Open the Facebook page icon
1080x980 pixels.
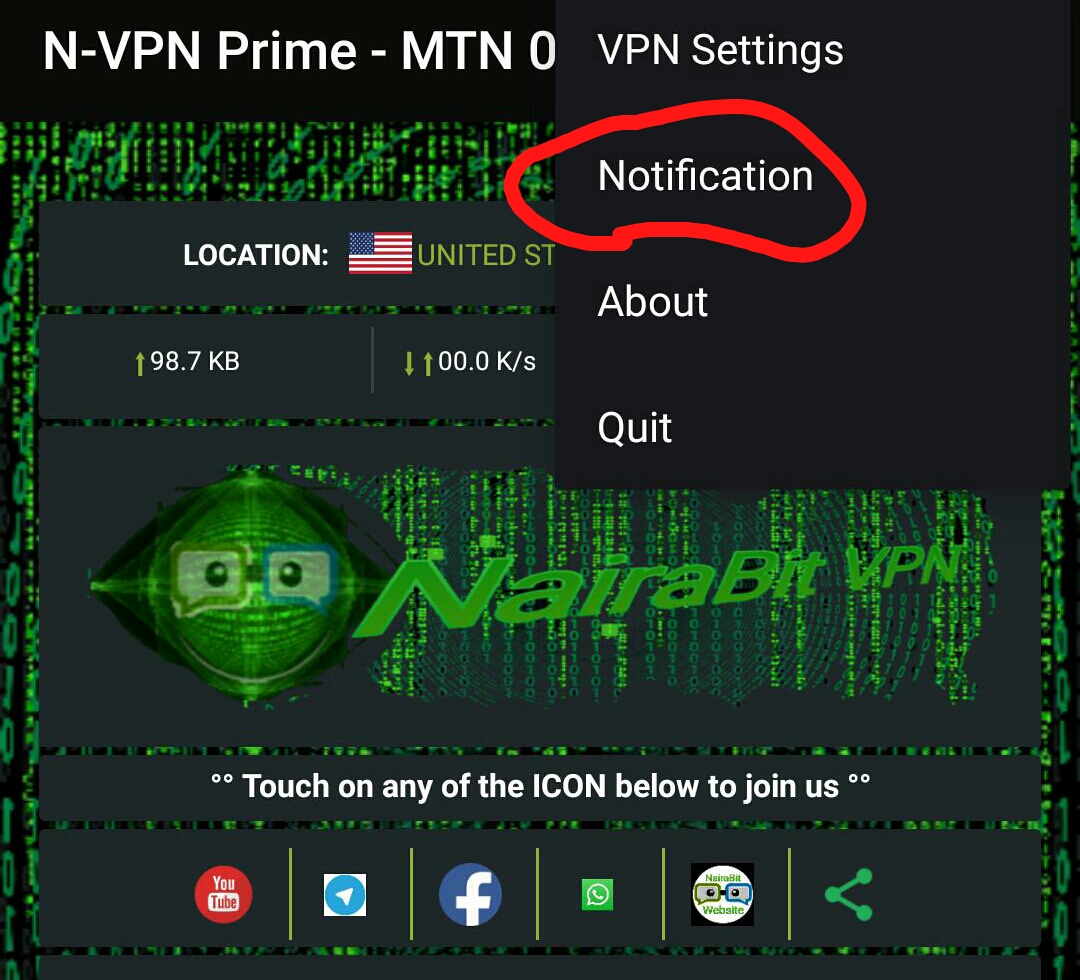tap(470, 894)
